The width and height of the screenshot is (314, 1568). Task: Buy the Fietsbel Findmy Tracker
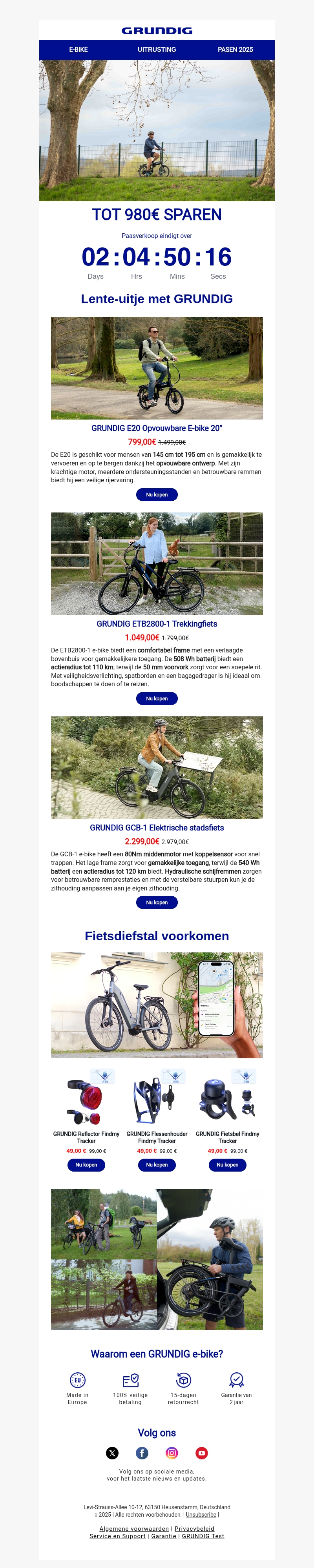[227, 1165]
